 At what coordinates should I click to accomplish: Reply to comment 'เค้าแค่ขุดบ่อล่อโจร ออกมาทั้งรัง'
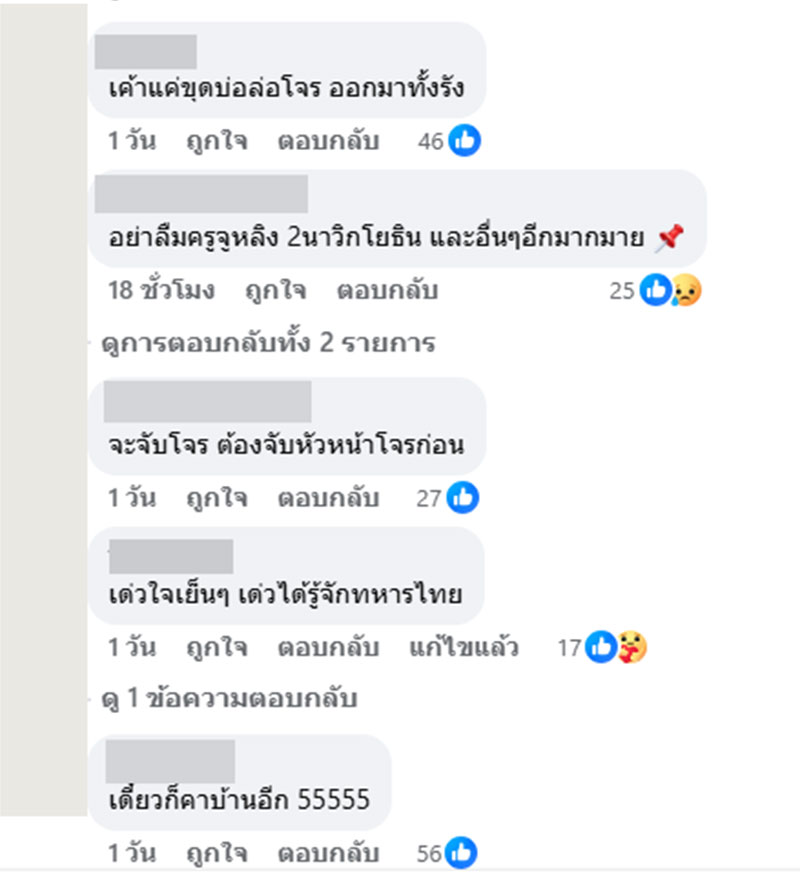tap(328, 141)
